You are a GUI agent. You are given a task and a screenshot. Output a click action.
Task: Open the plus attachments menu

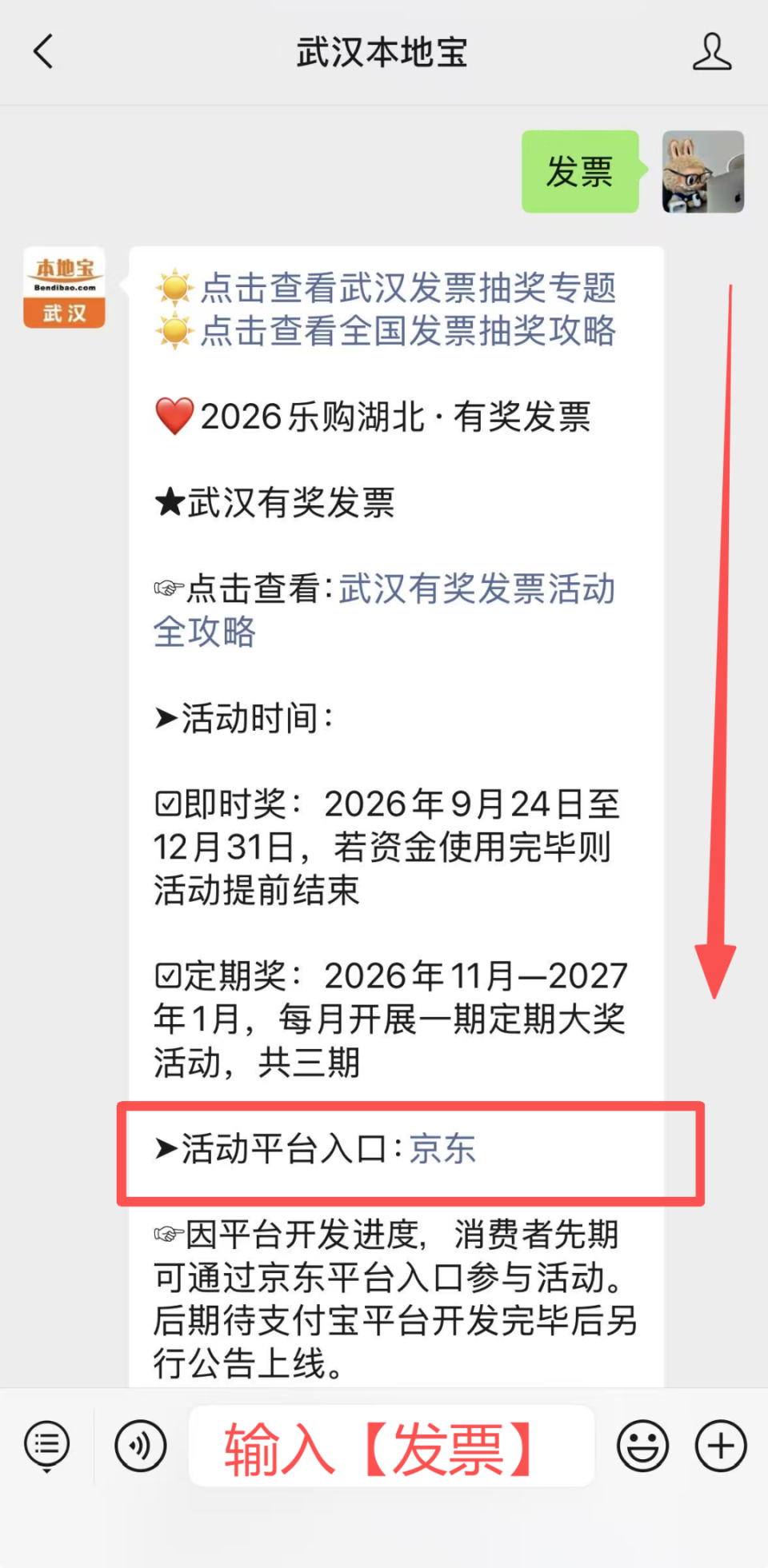(x=721, y=1446)
